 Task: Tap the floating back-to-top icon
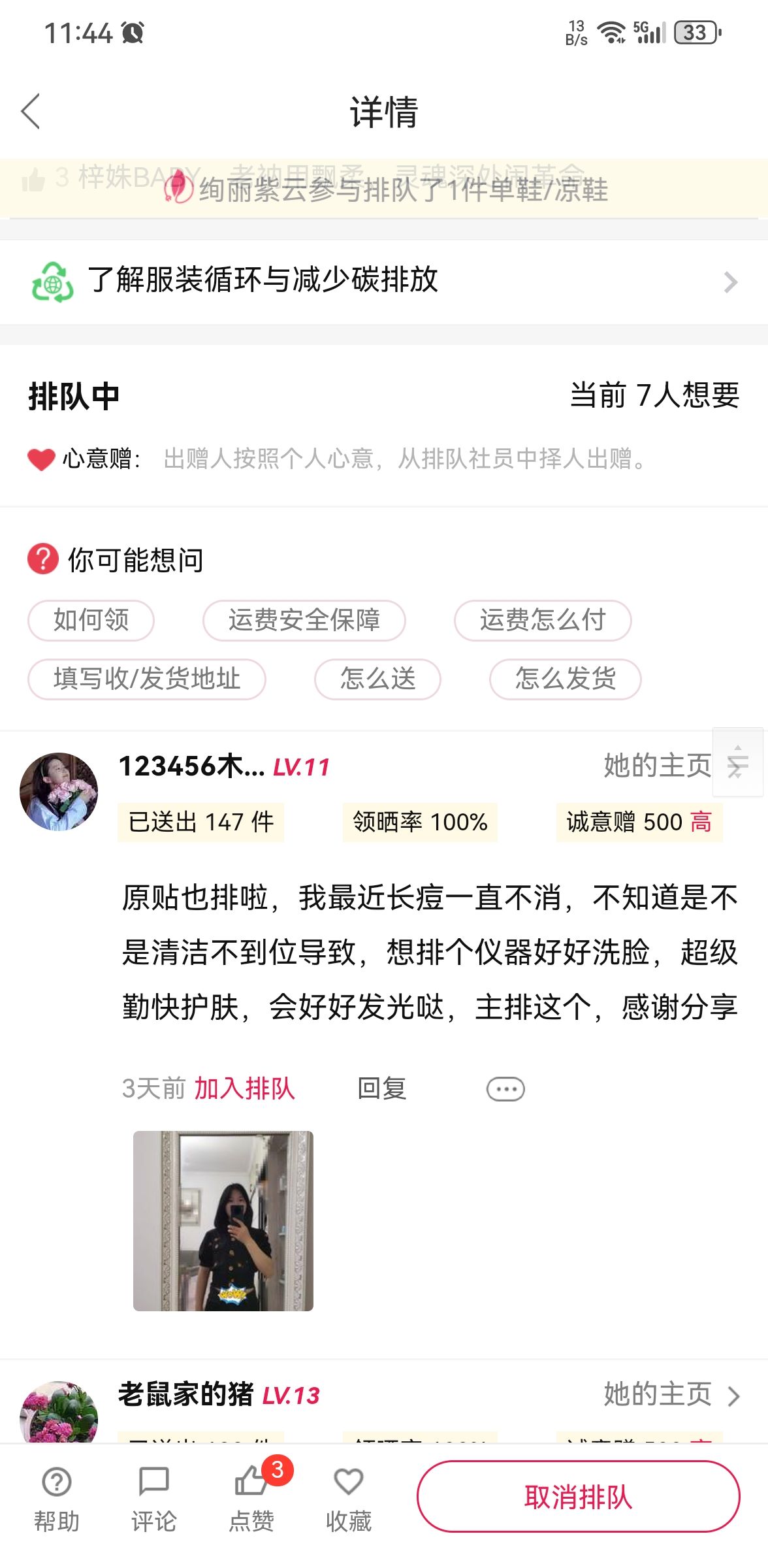(738, 762)
